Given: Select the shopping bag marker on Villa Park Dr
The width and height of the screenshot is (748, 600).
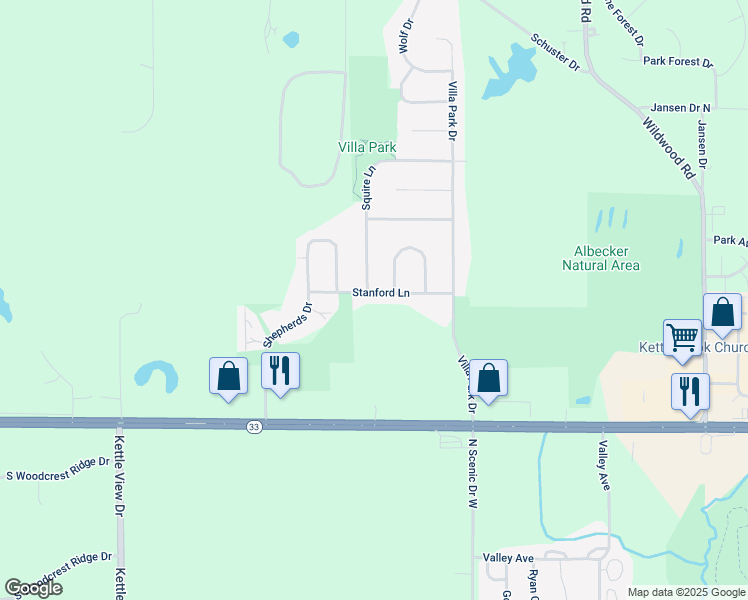Looking at the screenshot, I should pos(488,379).
